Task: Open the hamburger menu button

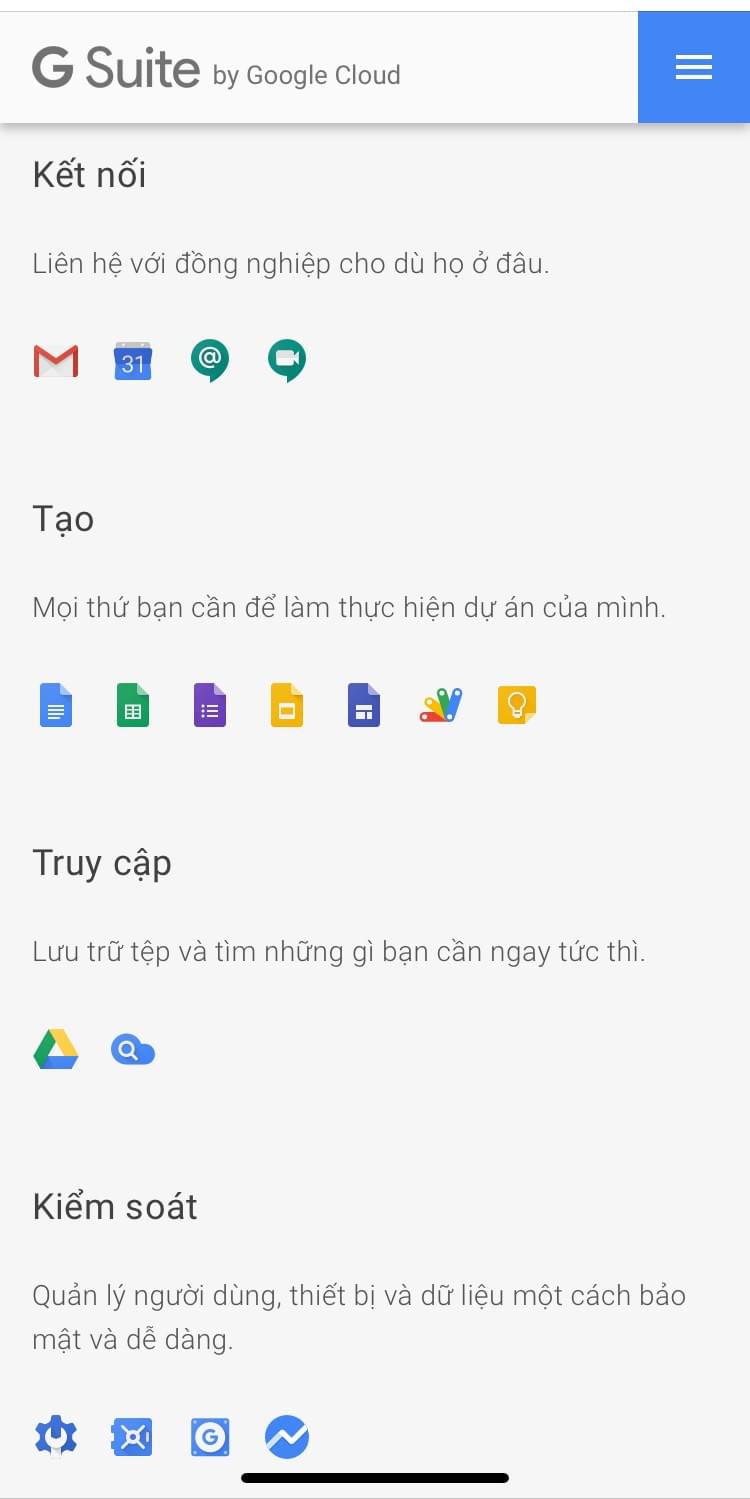Action: (694, 67)
